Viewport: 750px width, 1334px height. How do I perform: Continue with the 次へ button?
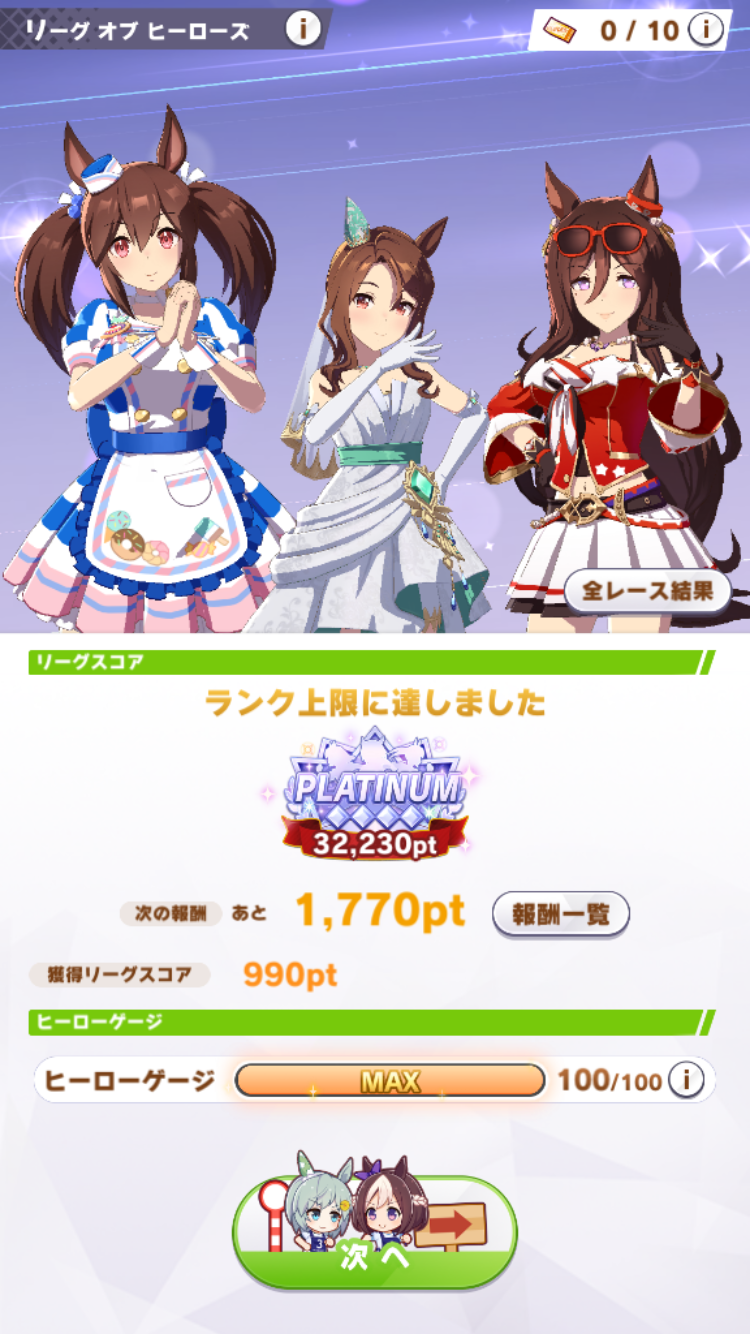[x=375, y=1232]
